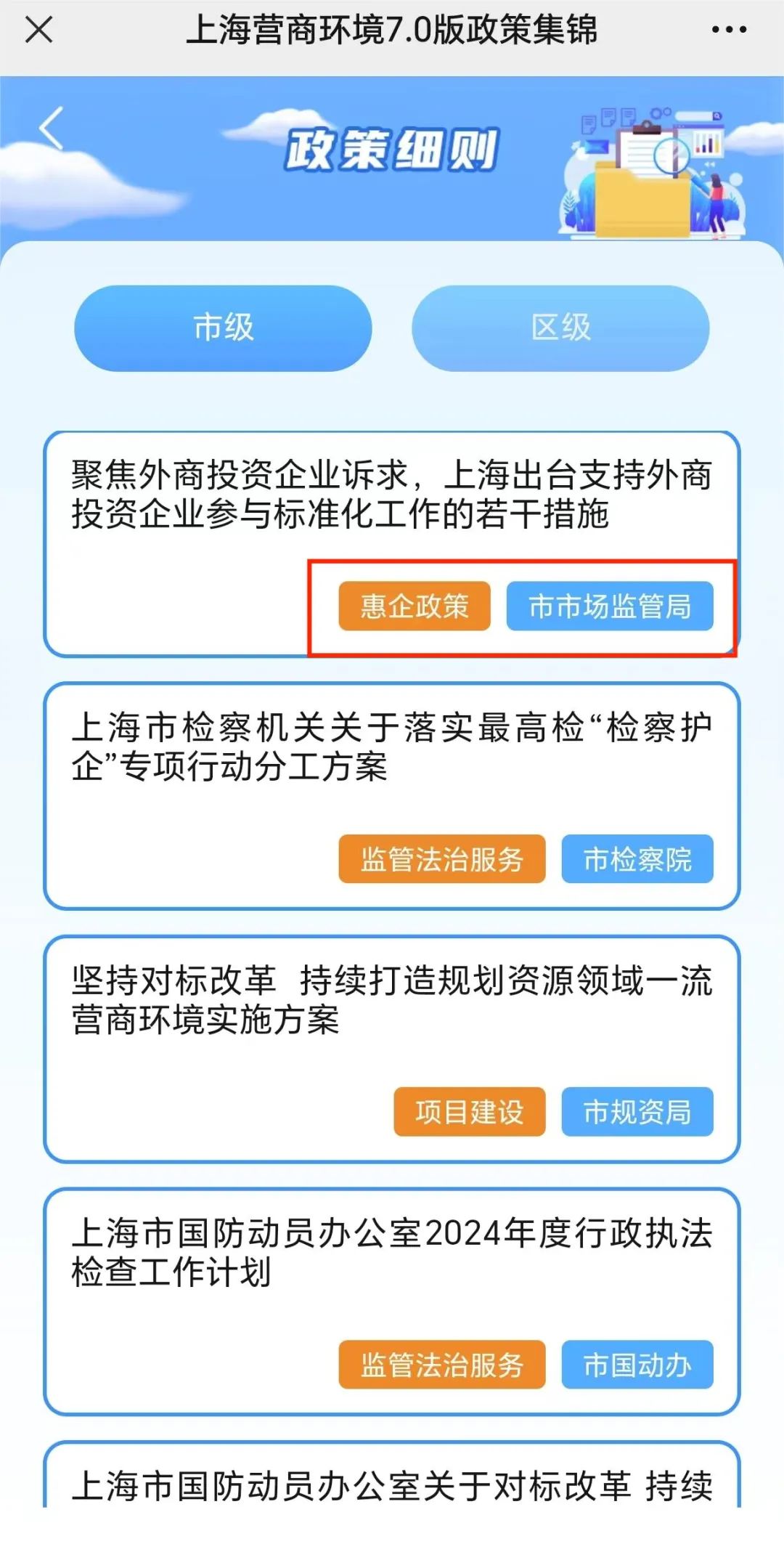
Task: Close the 上海营商环境 policy page
Action: tap(38, 30)
